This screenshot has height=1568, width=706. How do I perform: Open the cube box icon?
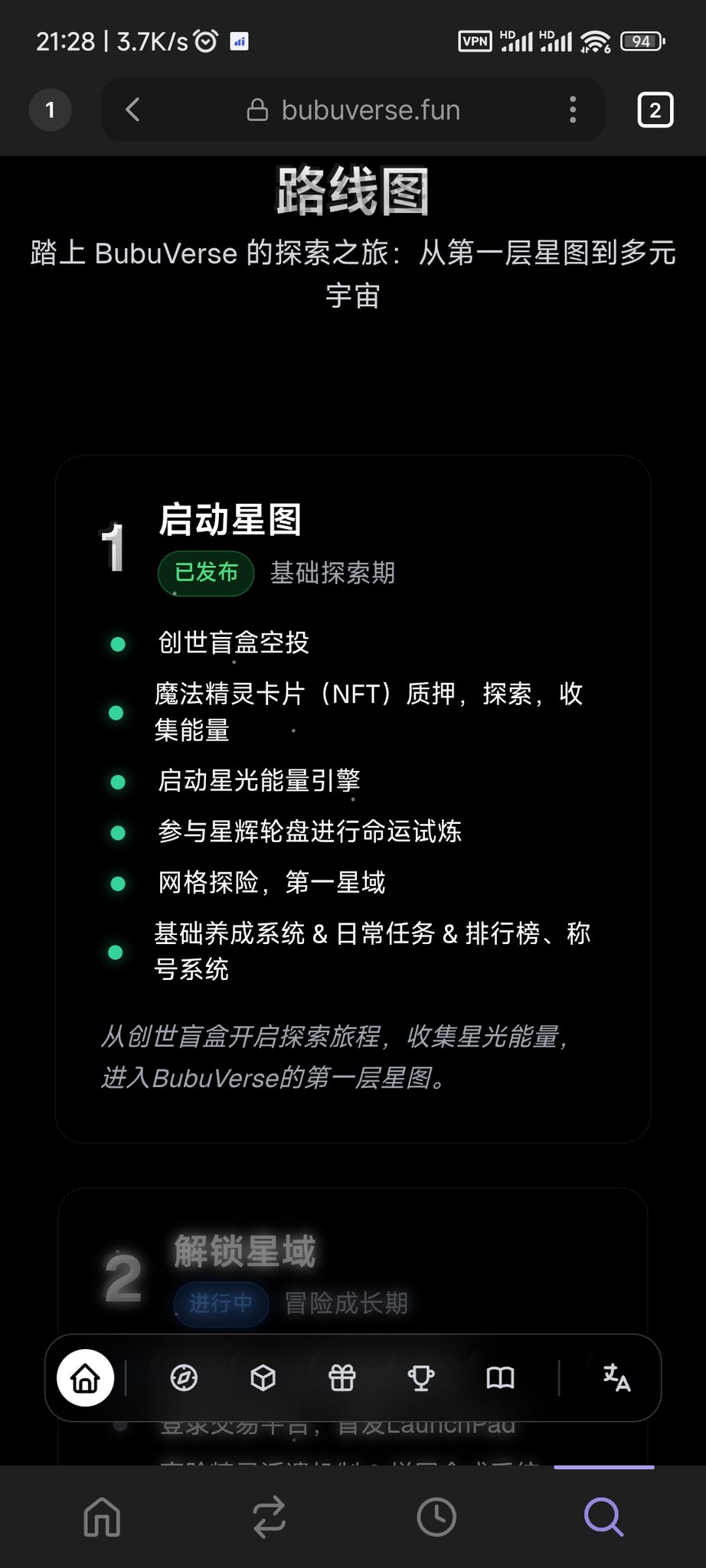263,1378
